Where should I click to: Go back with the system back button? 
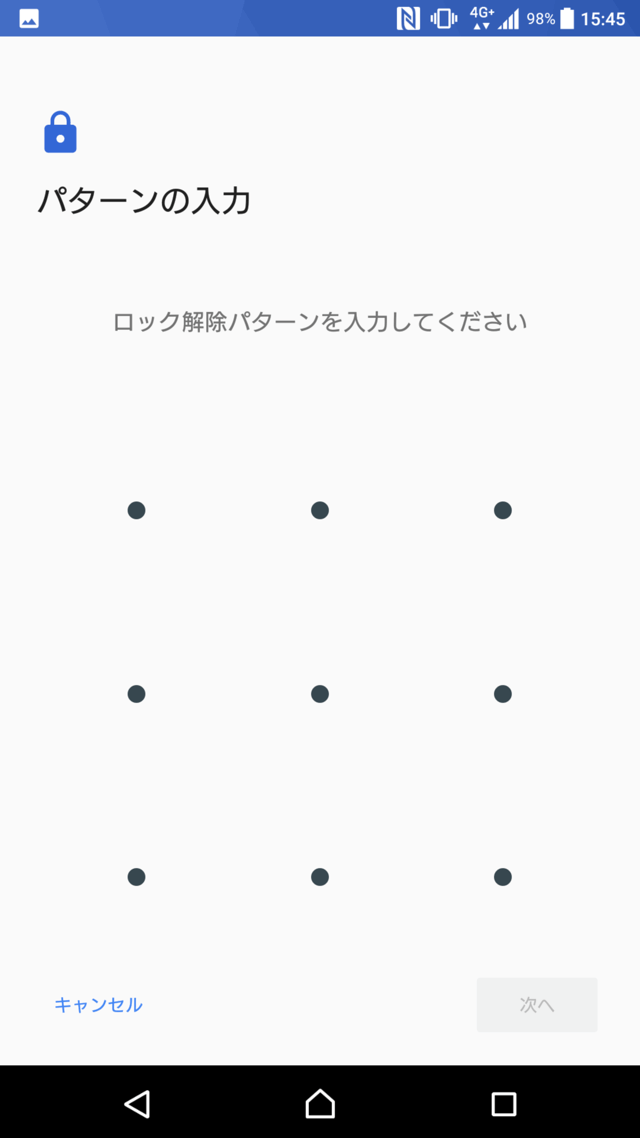click(137, 1103)
